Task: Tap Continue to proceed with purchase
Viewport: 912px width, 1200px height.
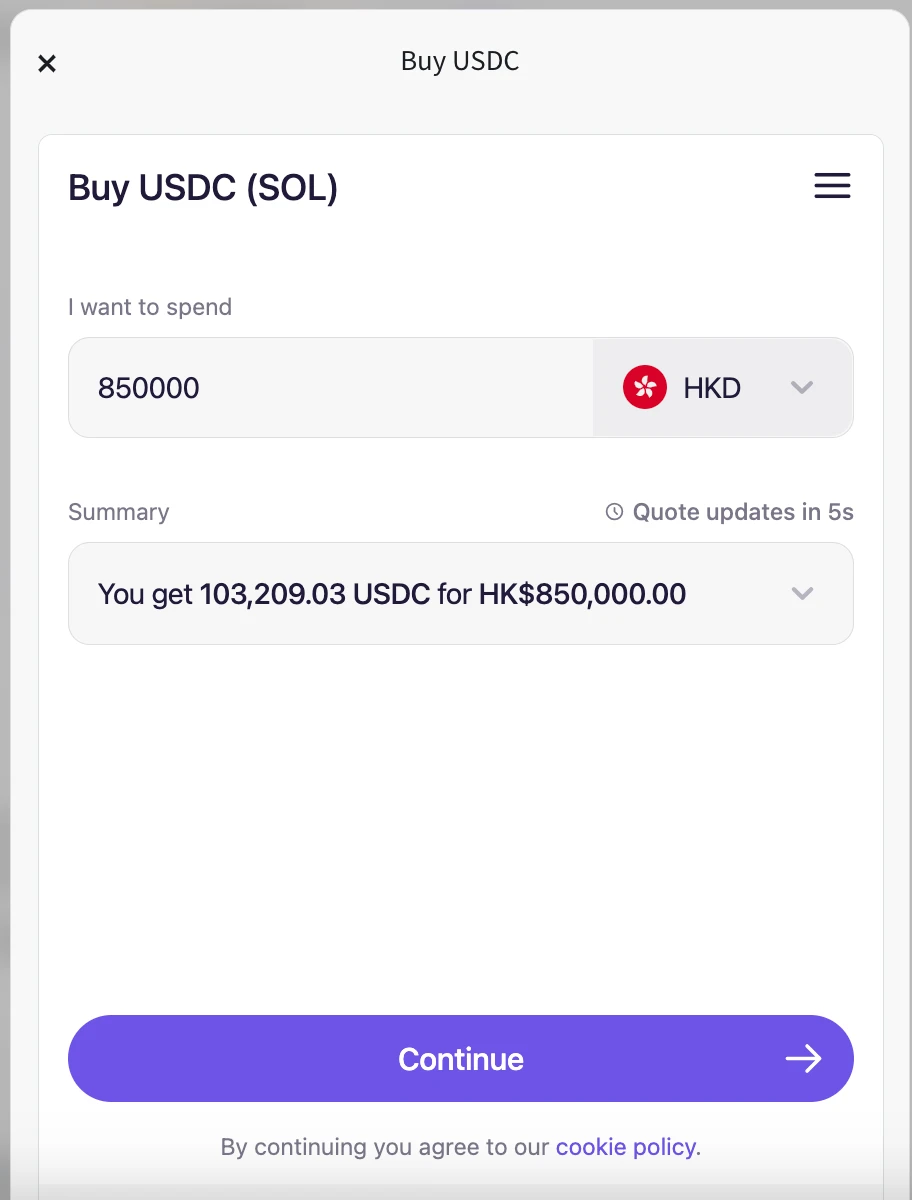Action: coord(460,1059)
